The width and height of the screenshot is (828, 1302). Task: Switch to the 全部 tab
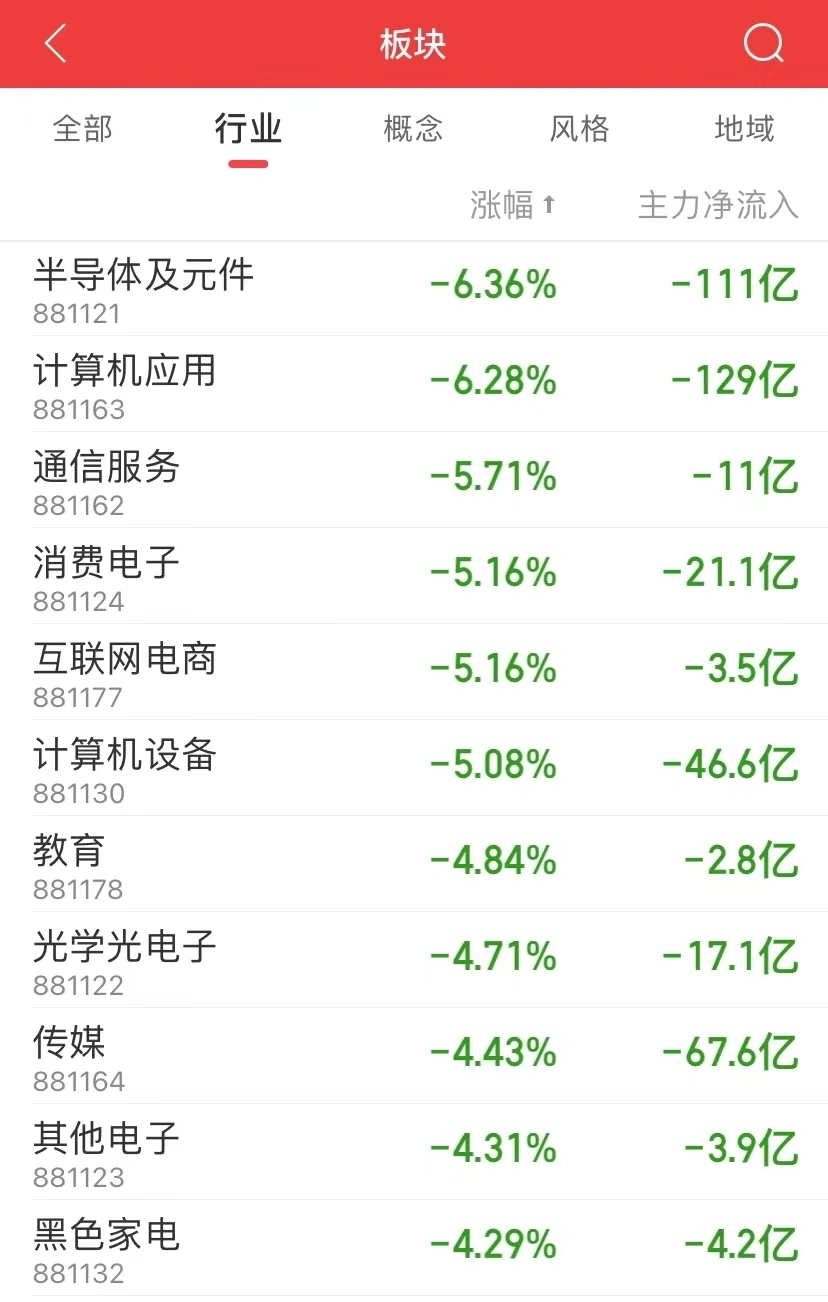click(82, 129)
